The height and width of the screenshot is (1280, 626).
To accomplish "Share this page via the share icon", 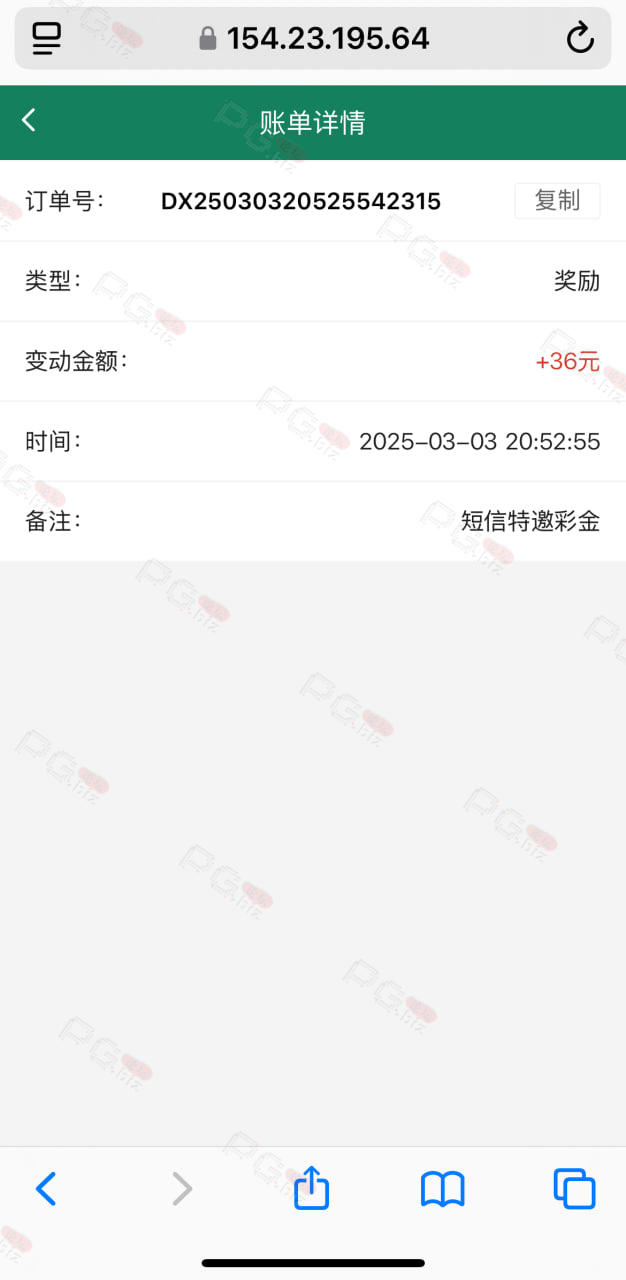I will [x=312, y=1187].
